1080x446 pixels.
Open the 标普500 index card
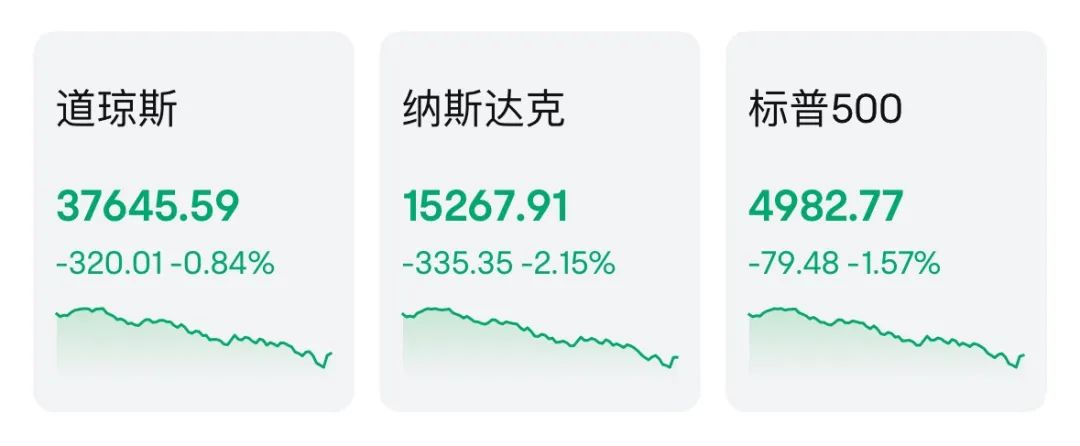click(x=886, y=222)
